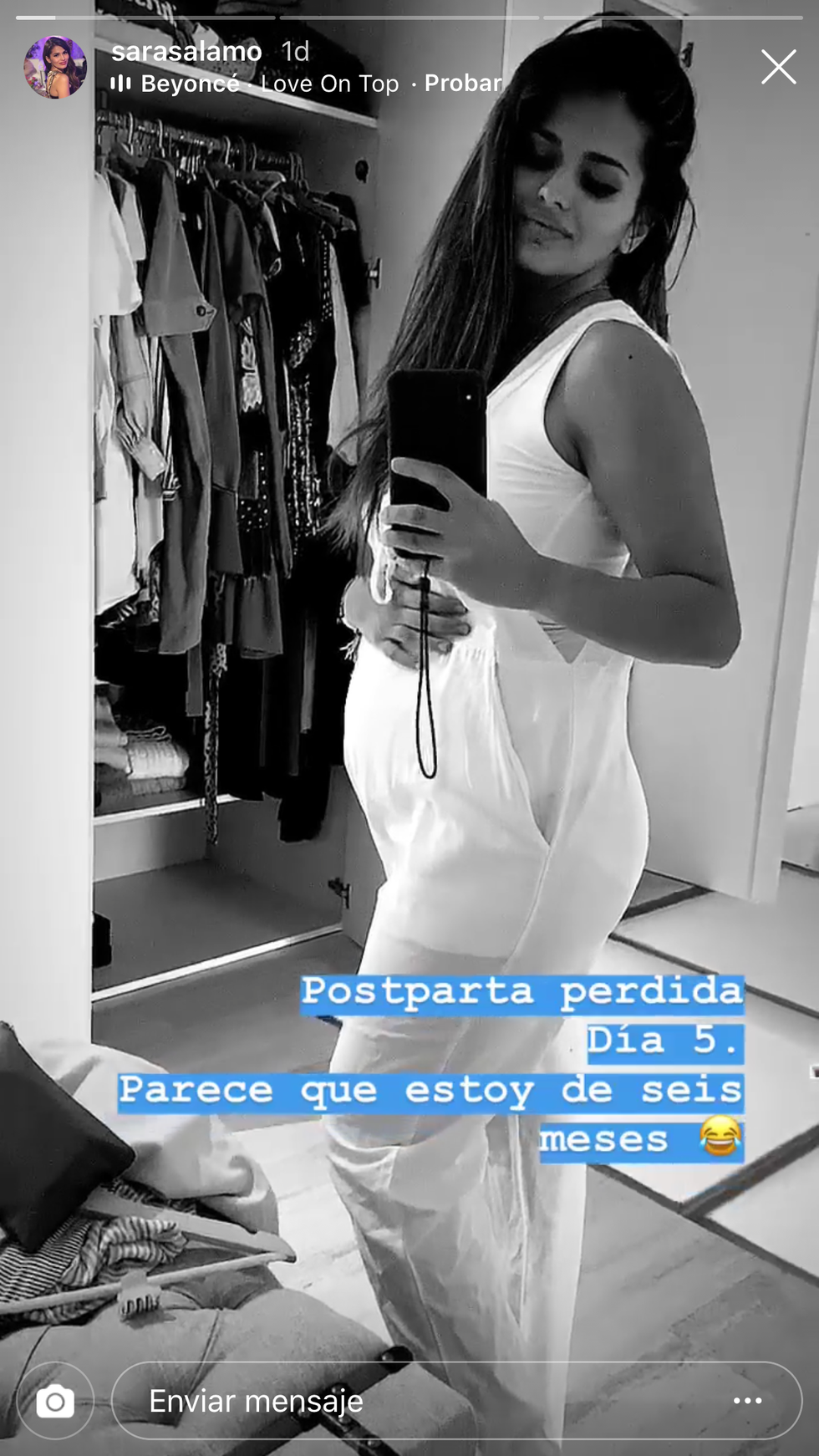Focus the Enviar mensaje field
Screen dimensions: 819x1456
click(418, 1401)
